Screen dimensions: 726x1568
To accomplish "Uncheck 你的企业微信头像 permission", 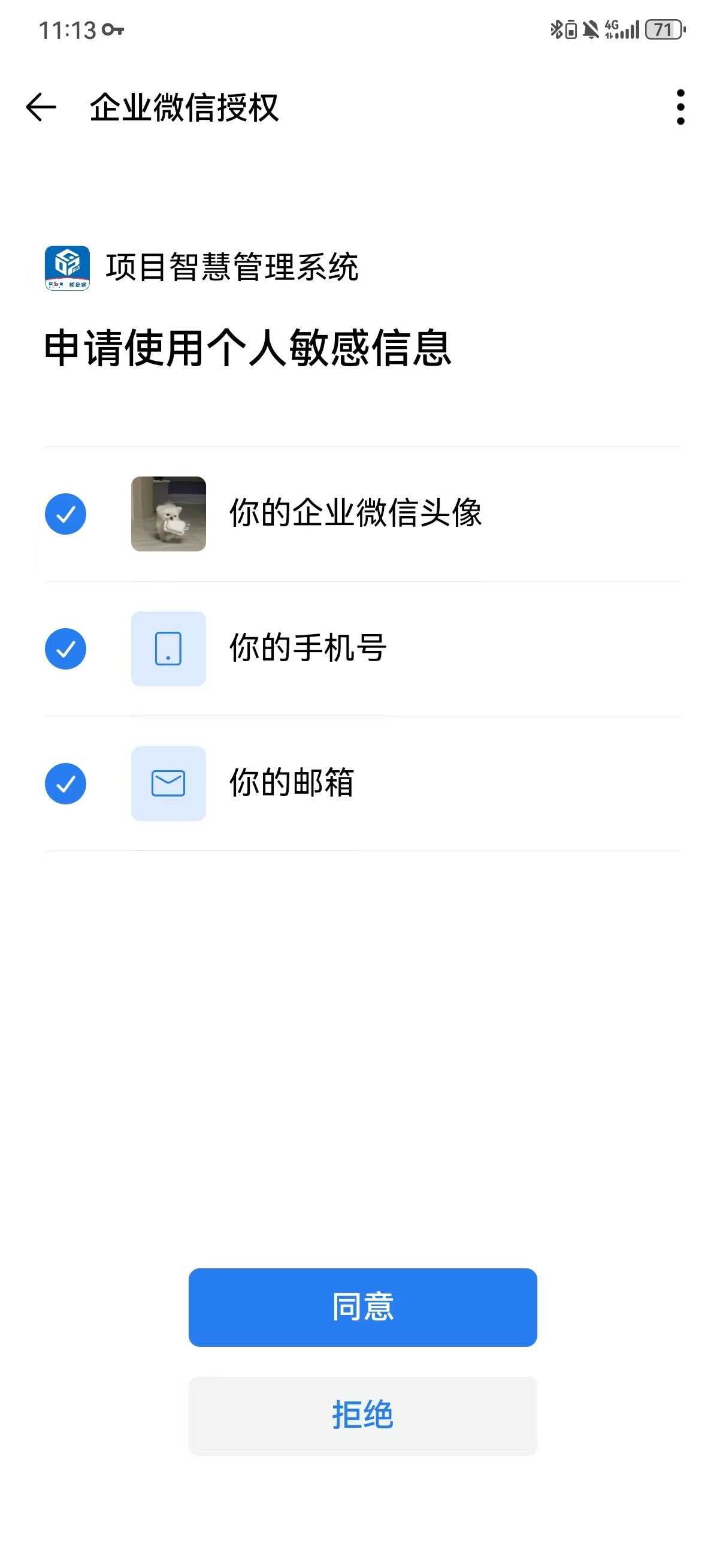I will [x=66, y=514].
